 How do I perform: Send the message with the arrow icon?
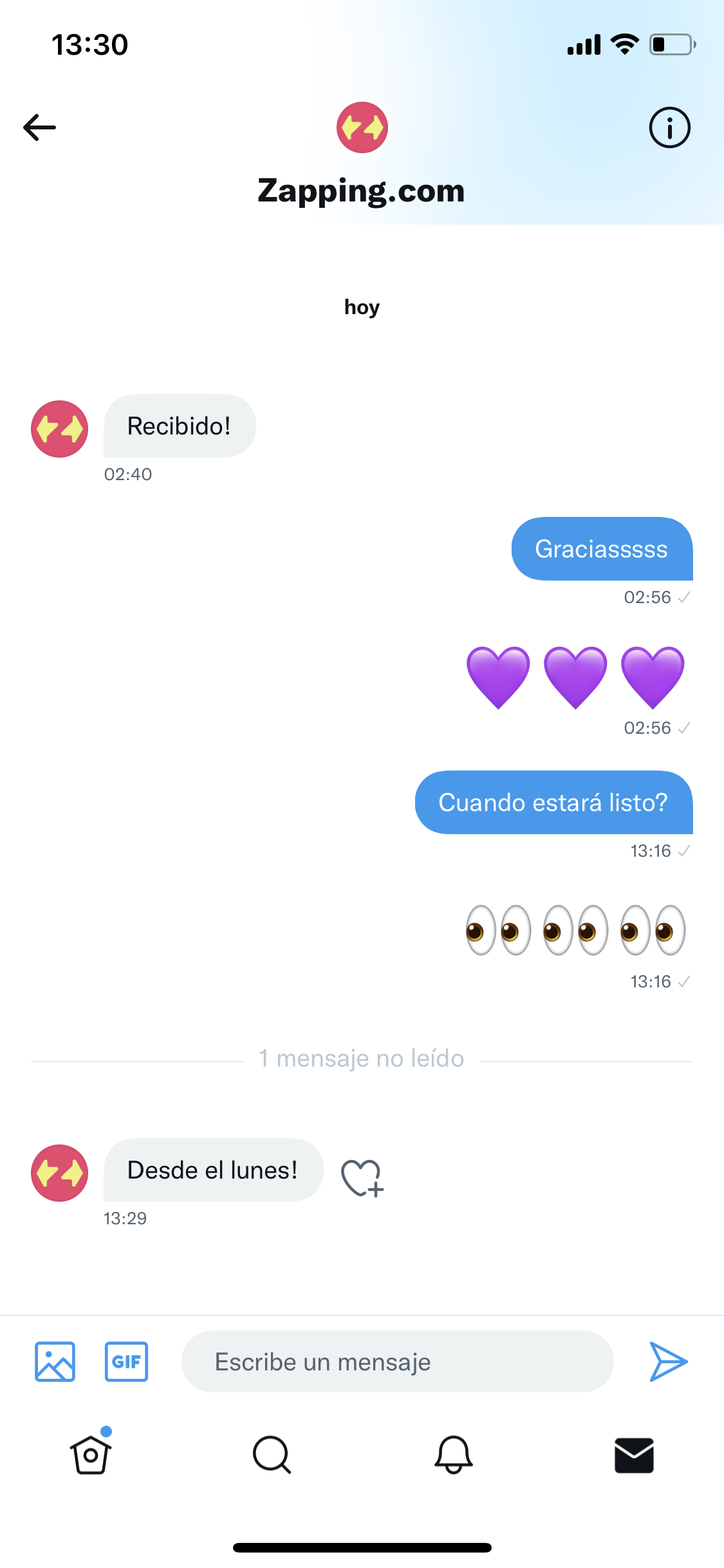point(668,1361)
